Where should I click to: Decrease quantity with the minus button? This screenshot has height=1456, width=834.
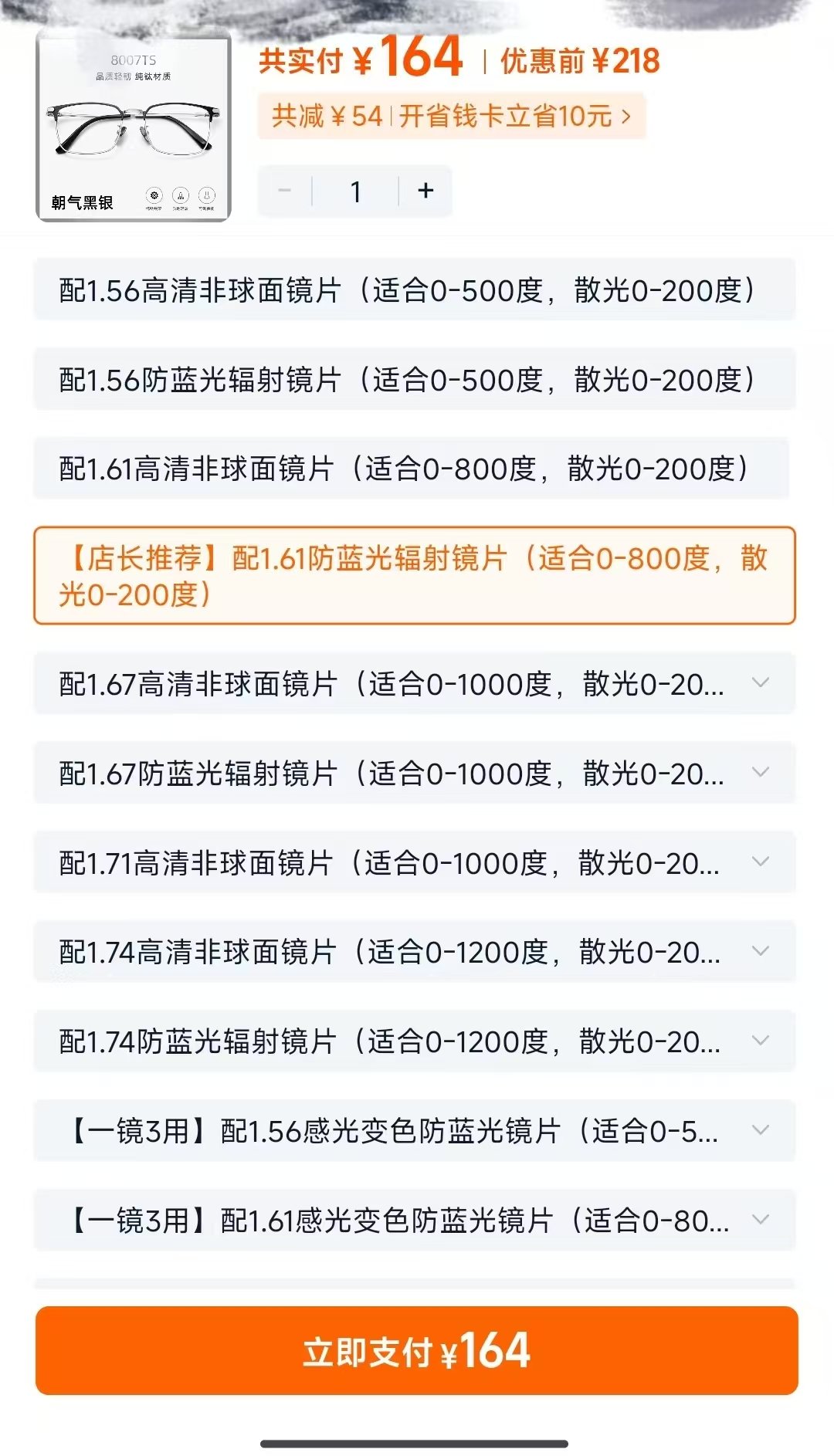tap(284, 191)
